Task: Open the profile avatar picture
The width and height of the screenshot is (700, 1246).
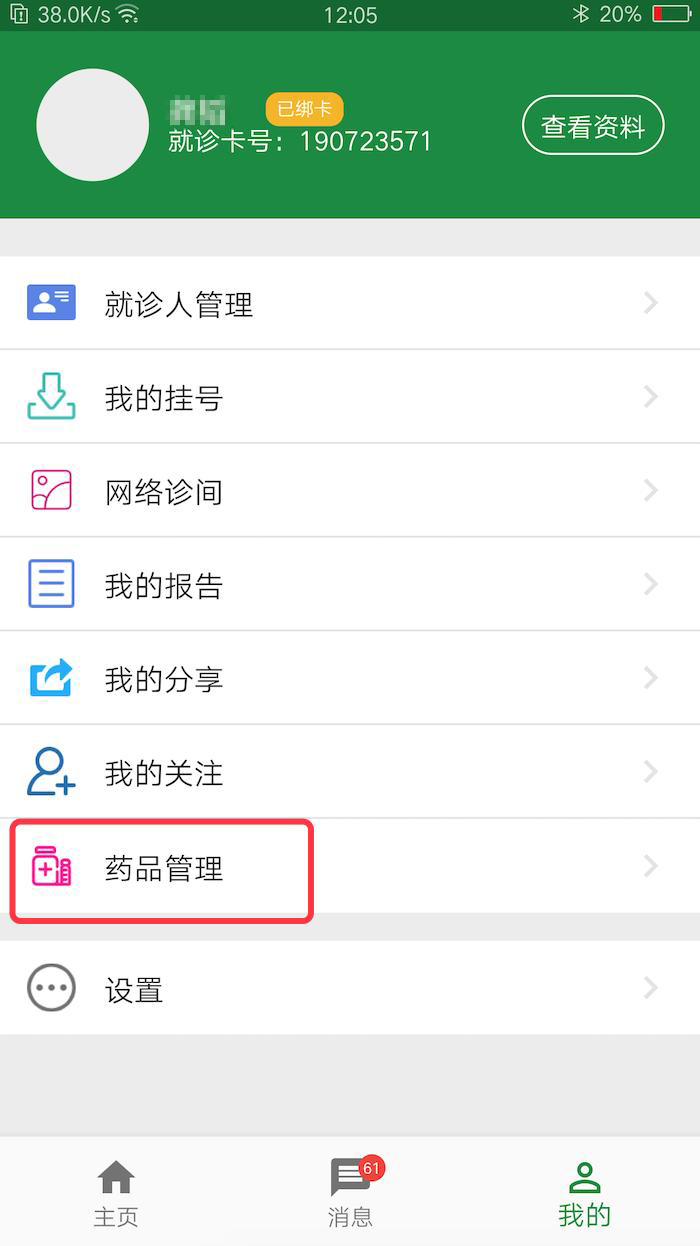Action: pos(92,125)
